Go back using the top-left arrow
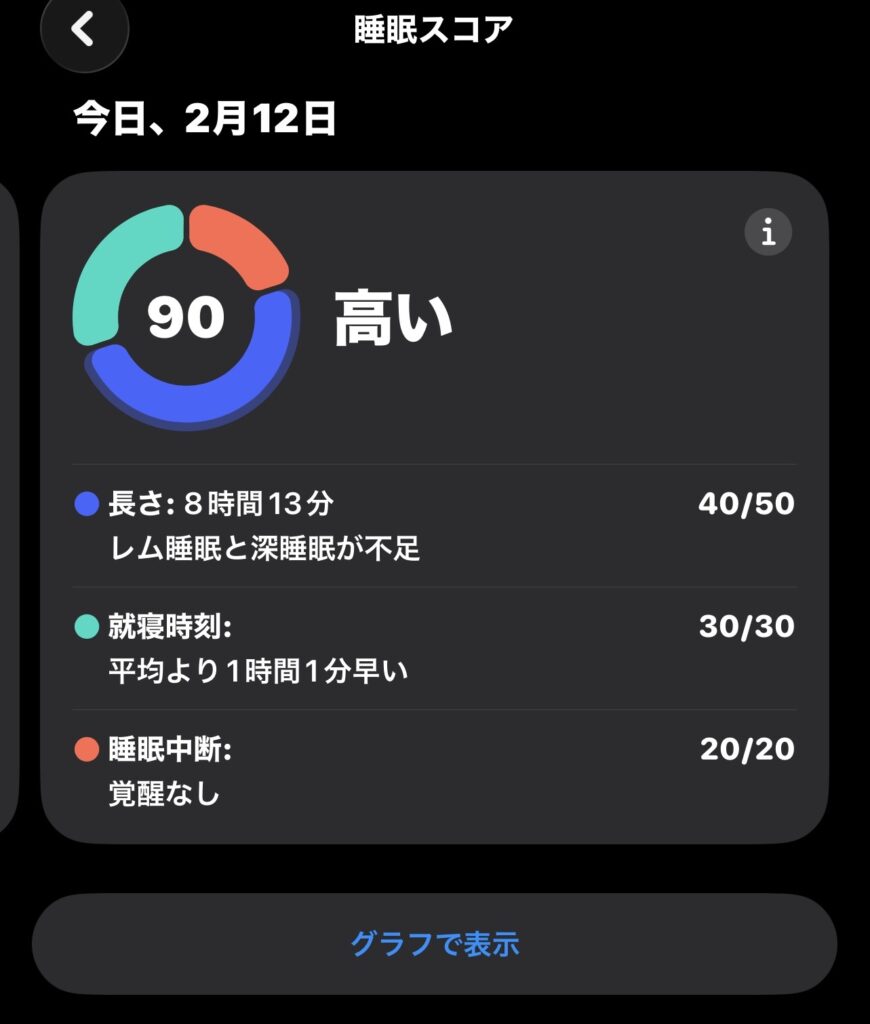This screenshot has width=870, height=1024. point(84,29)
